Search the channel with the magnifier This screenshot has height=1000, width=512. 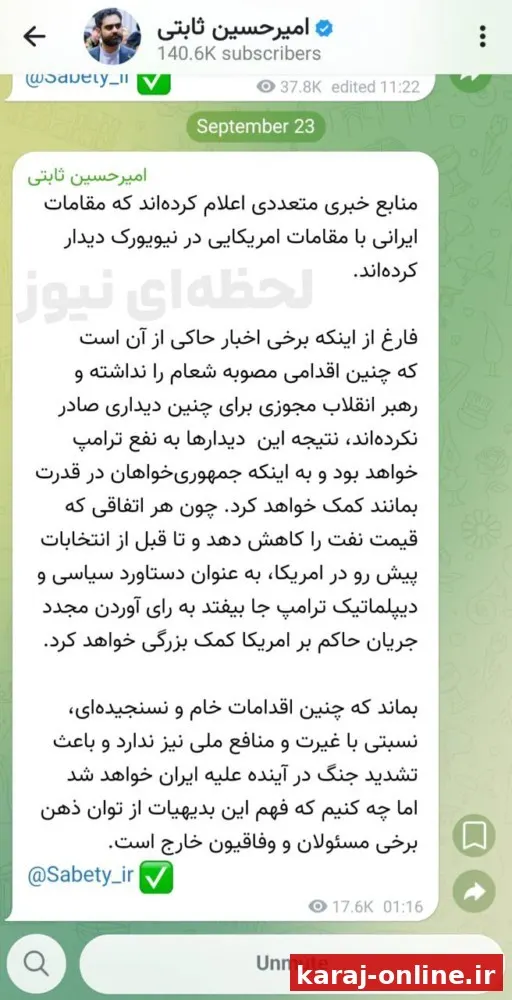tap(36, 963)
